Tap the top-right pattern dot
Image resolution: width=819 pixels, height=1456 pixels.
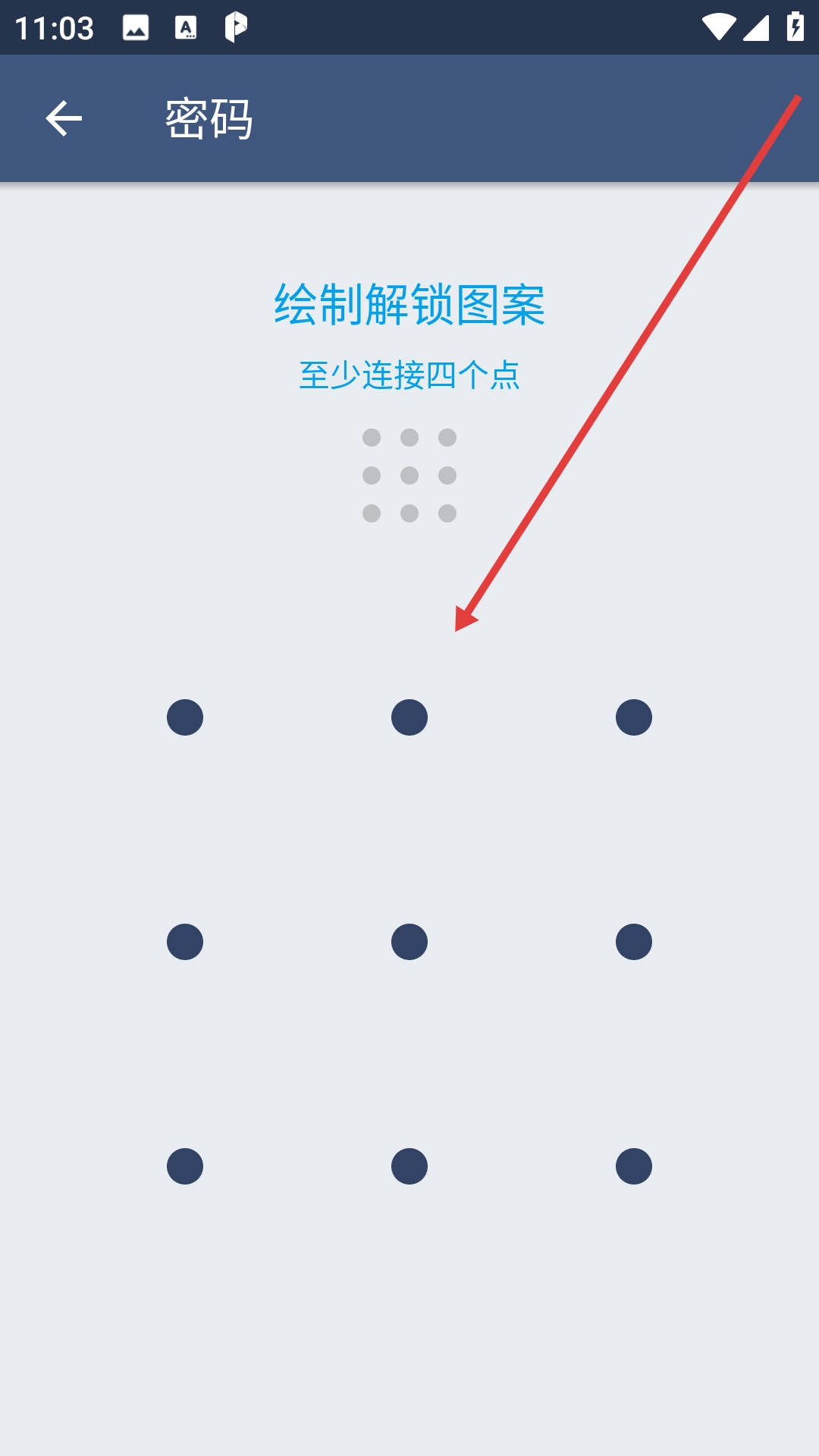pyautogui.click(x=634, y=717)
